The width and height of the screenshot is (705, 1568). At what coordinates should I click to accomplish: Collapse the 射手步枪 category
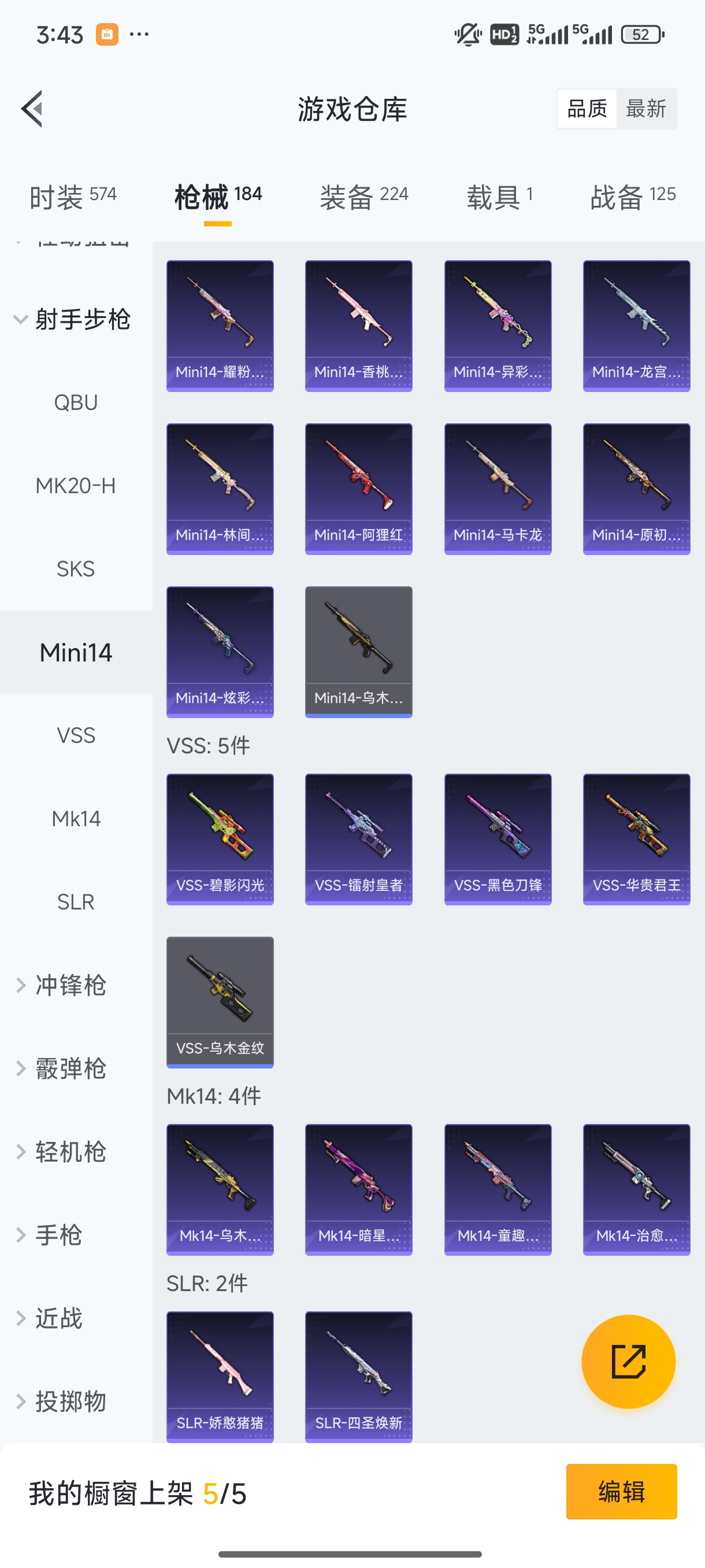(72, 320)
